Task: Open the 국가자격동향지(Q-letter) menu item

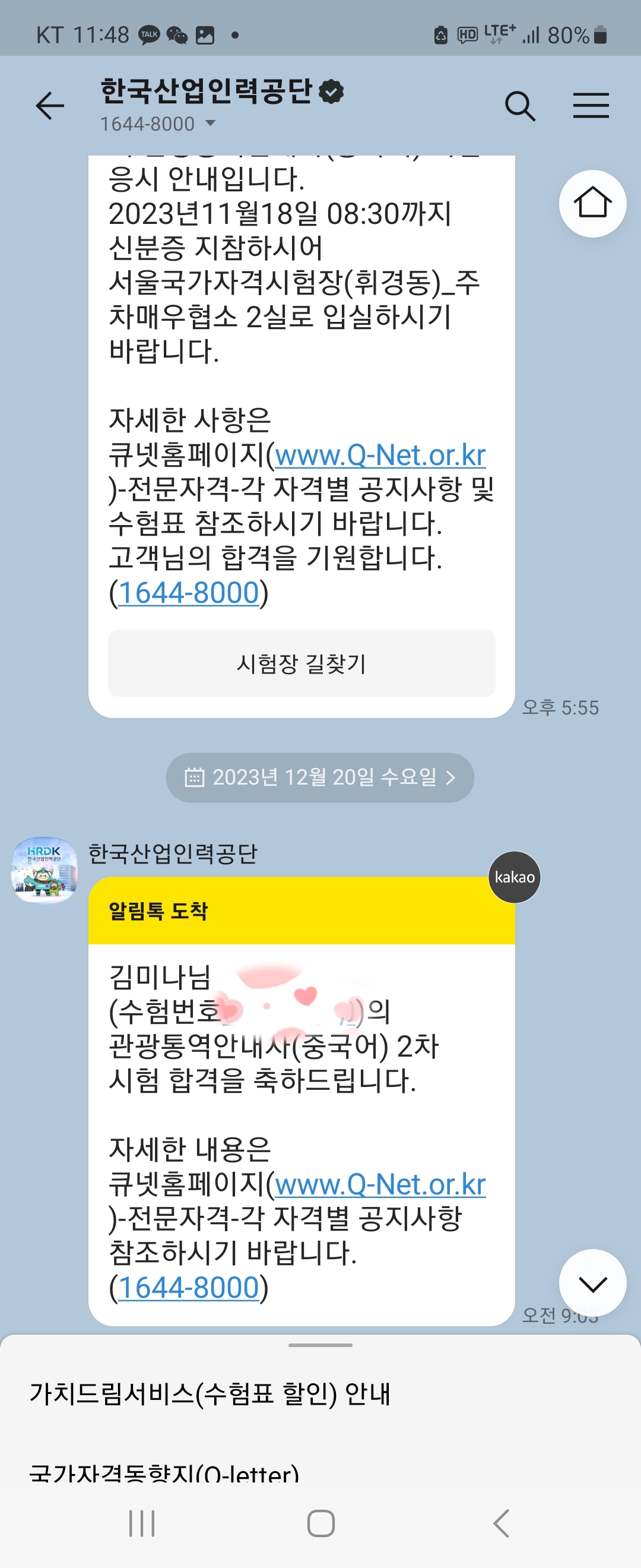Action: [x=164, y=1472]
